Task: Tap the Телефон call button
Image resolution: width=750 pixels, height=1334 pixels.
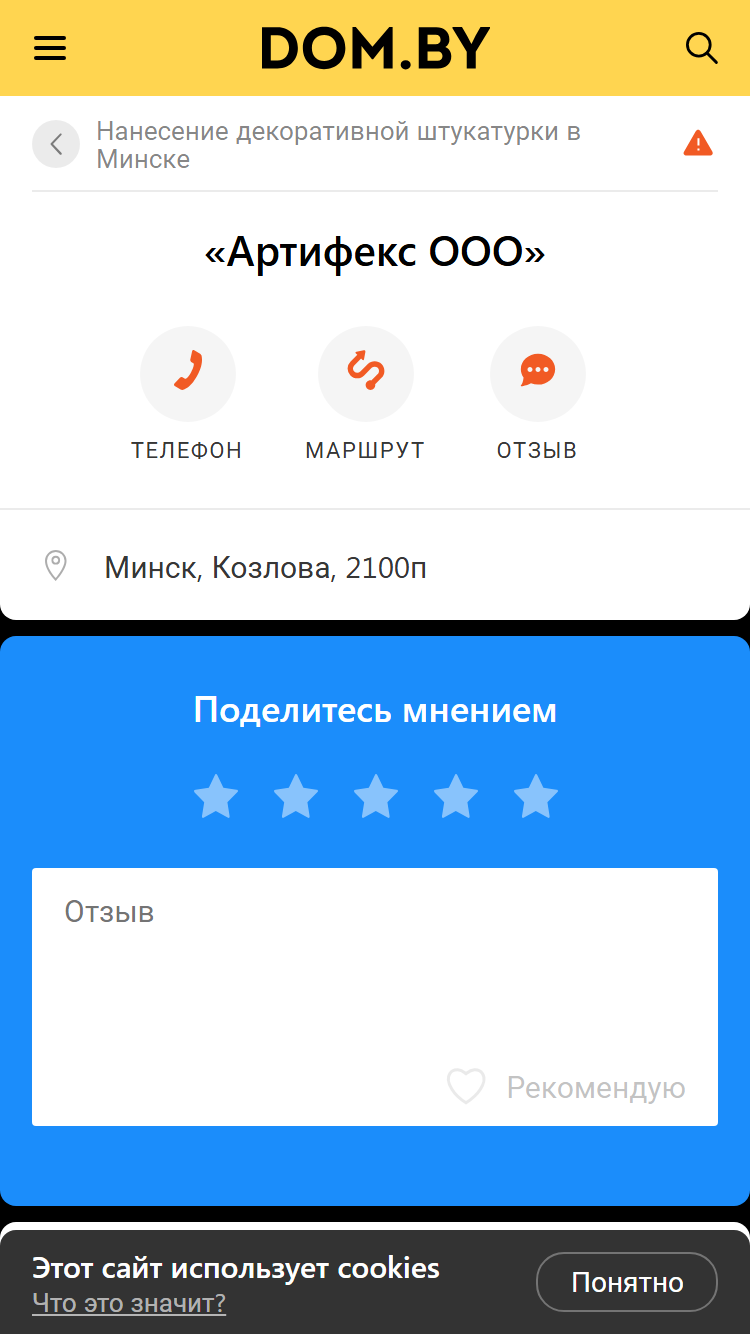Action: 187,395
